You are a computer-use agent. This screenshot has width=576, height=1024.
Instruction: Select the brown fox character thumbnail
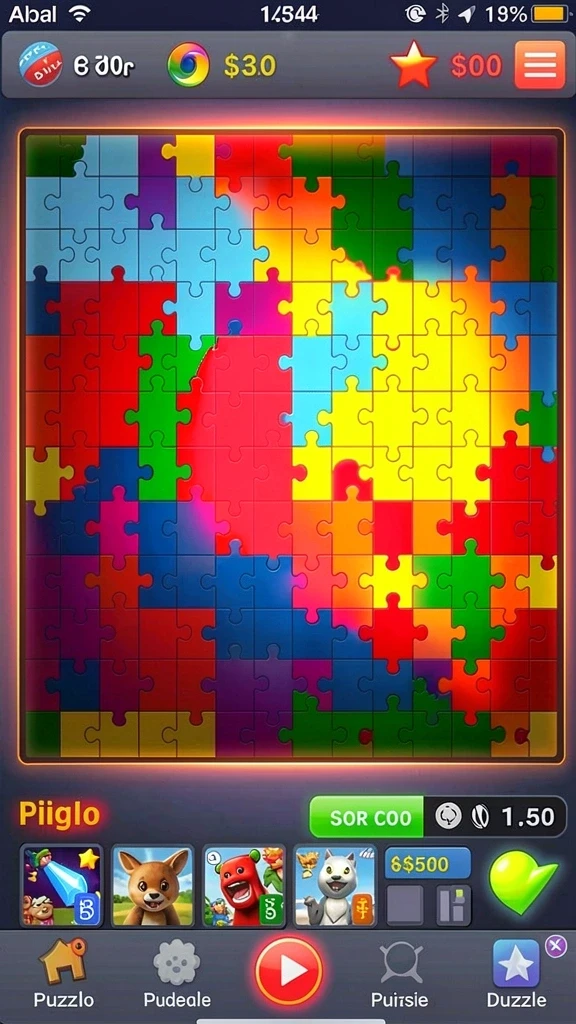(x=153, y=886)
